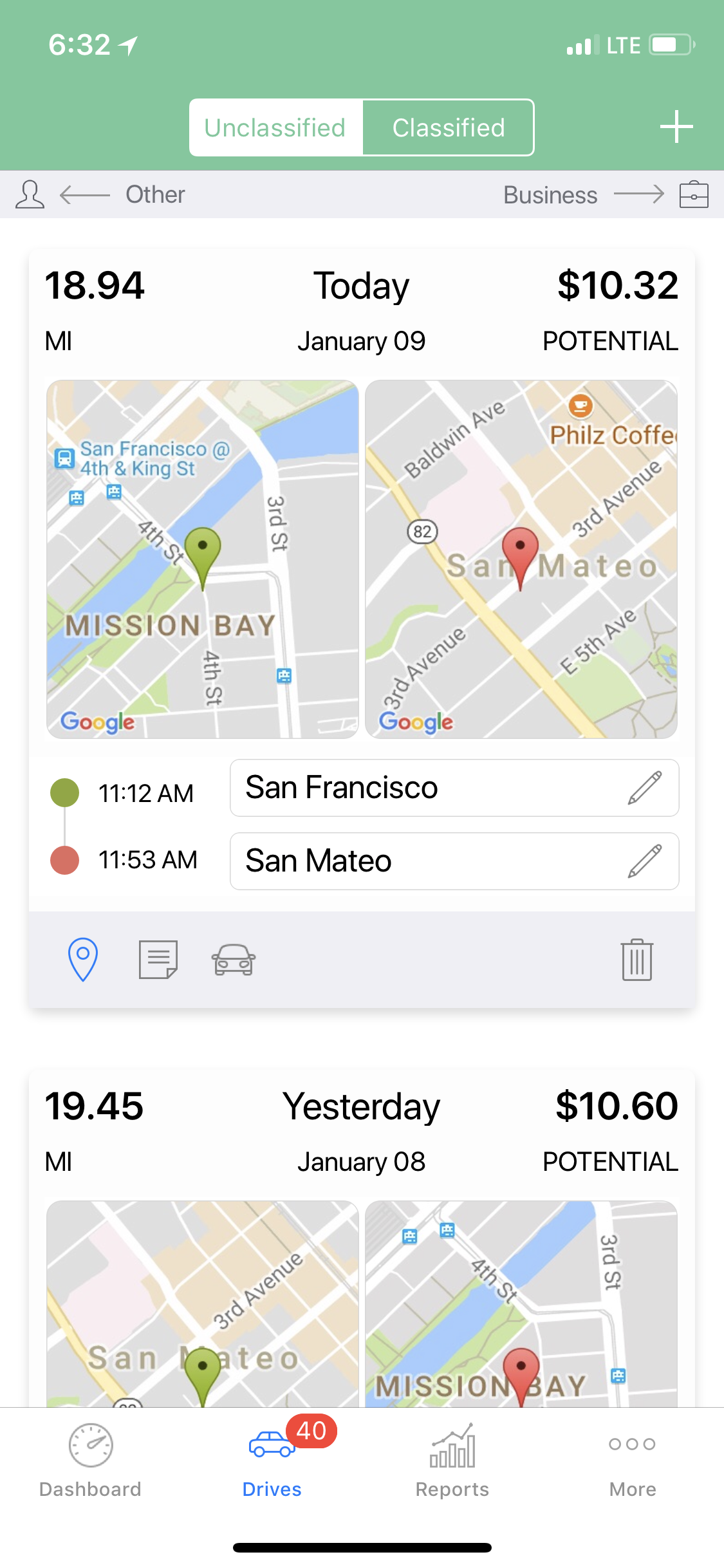Open San Mateo end location map
This screenshot has height=1568, width=724.
[x=521, y=559]
